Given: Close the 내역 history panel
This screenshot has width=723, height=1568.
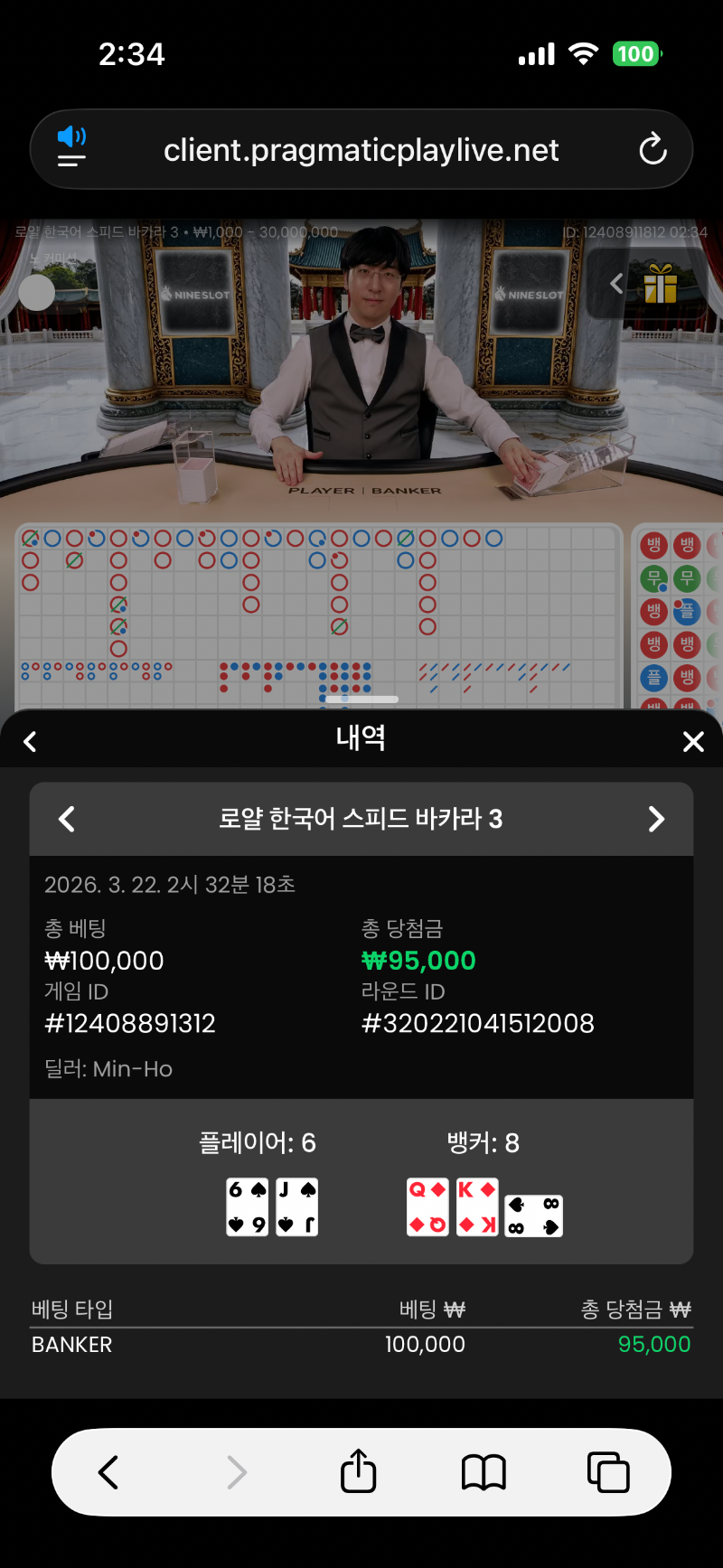Looking at the screenshot, I should pyautogui.click(x=693, y=742).
